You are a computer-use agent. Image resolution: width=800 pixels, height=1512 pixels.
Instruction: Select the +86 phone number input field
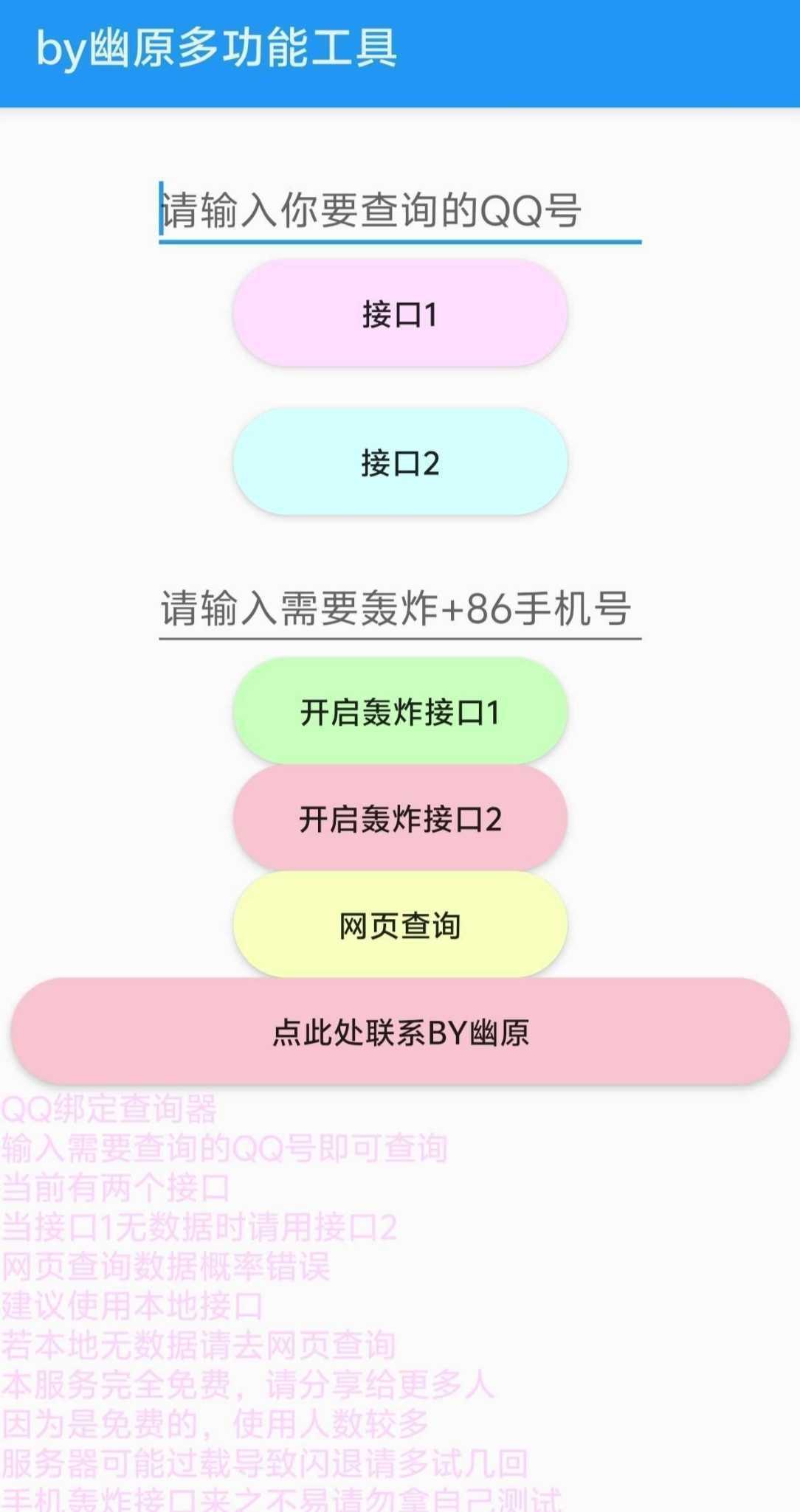click(x=400, y=608)
